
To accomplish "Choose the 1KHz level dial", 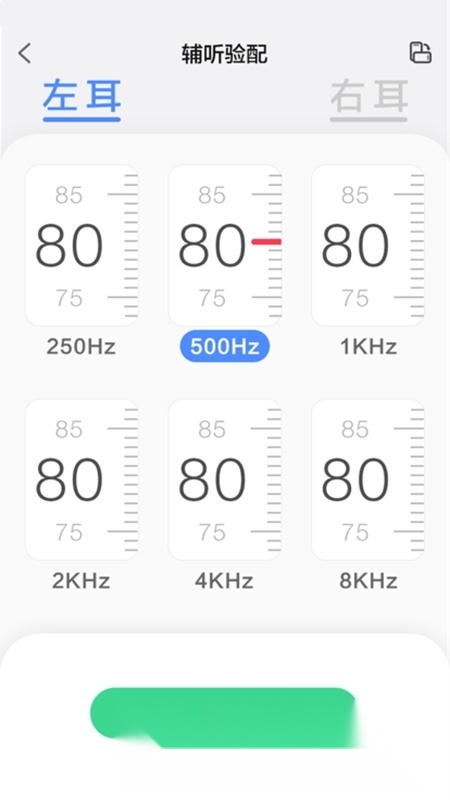I will 368,245.
